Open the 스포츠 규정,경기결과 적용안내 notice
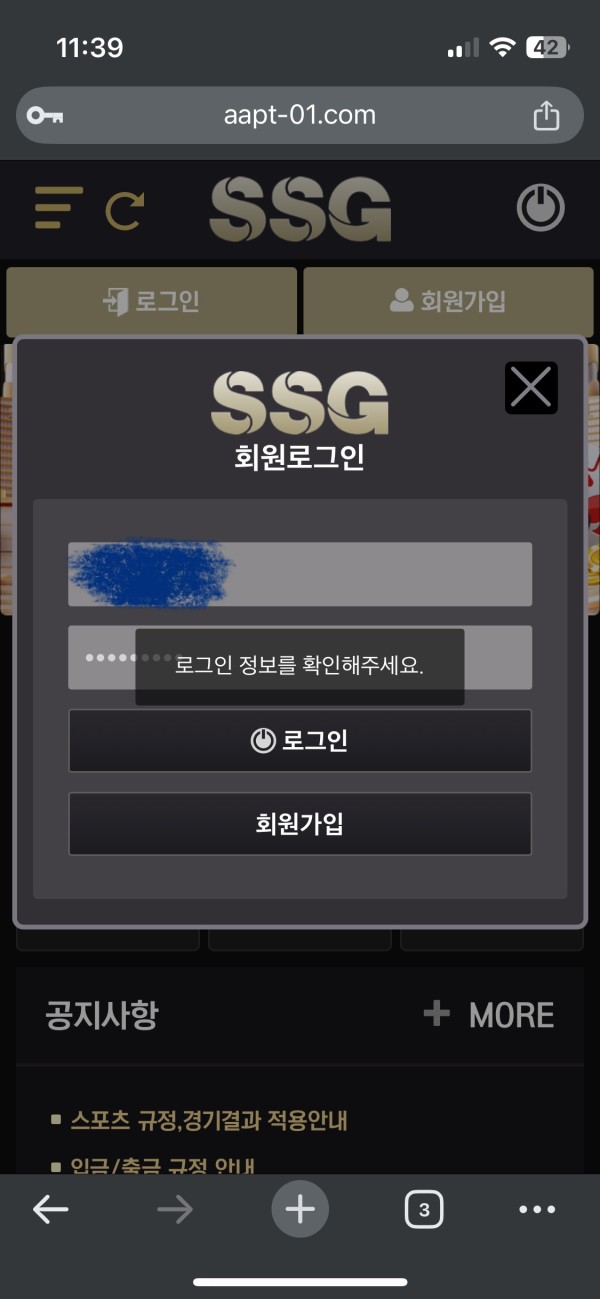This screenshot has width=600, height=1299. point(208,1119)
